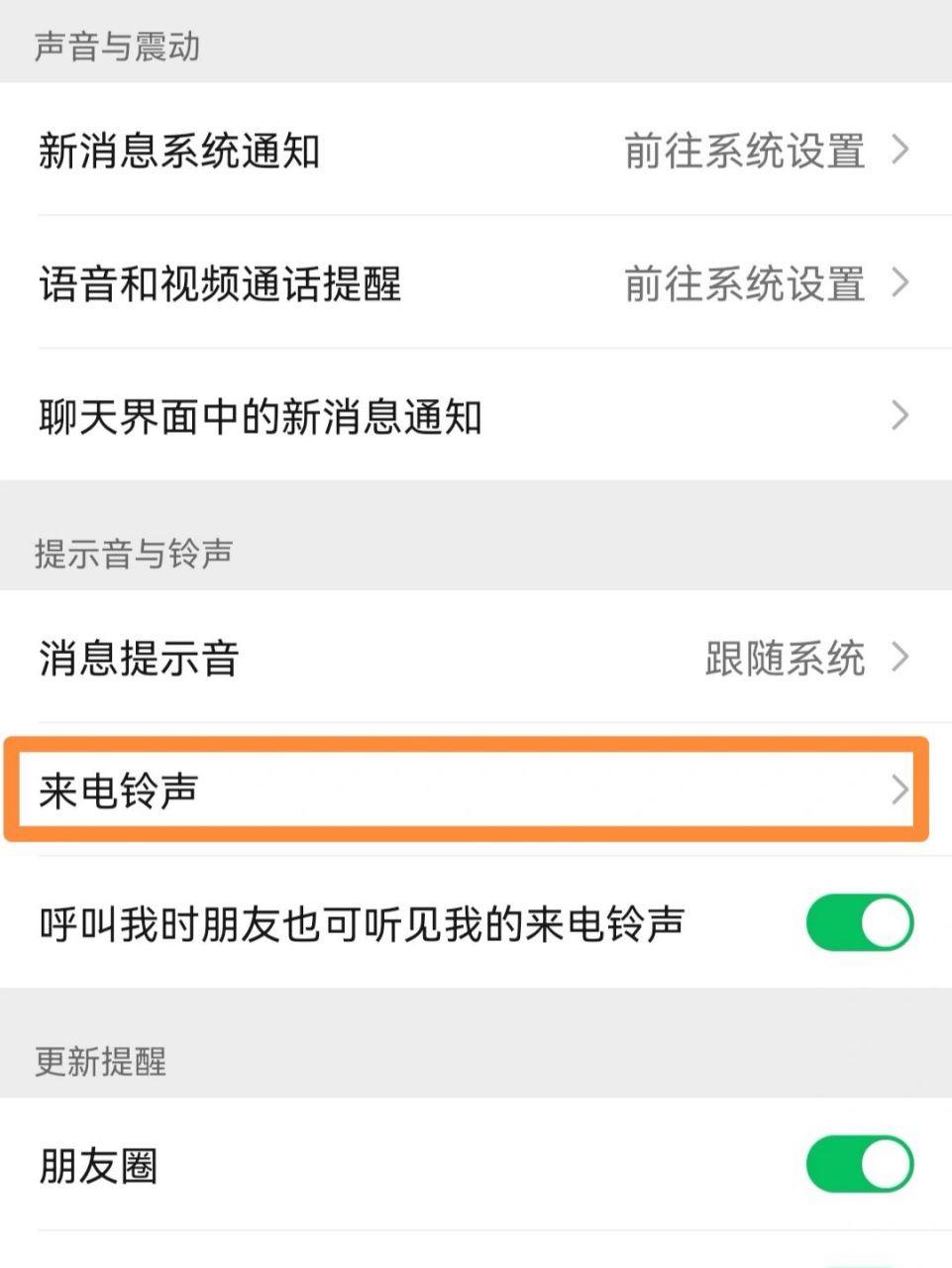Disable the switch letting friends hear my ringtone
952x1268 pixels.
[x=861, y=923]
